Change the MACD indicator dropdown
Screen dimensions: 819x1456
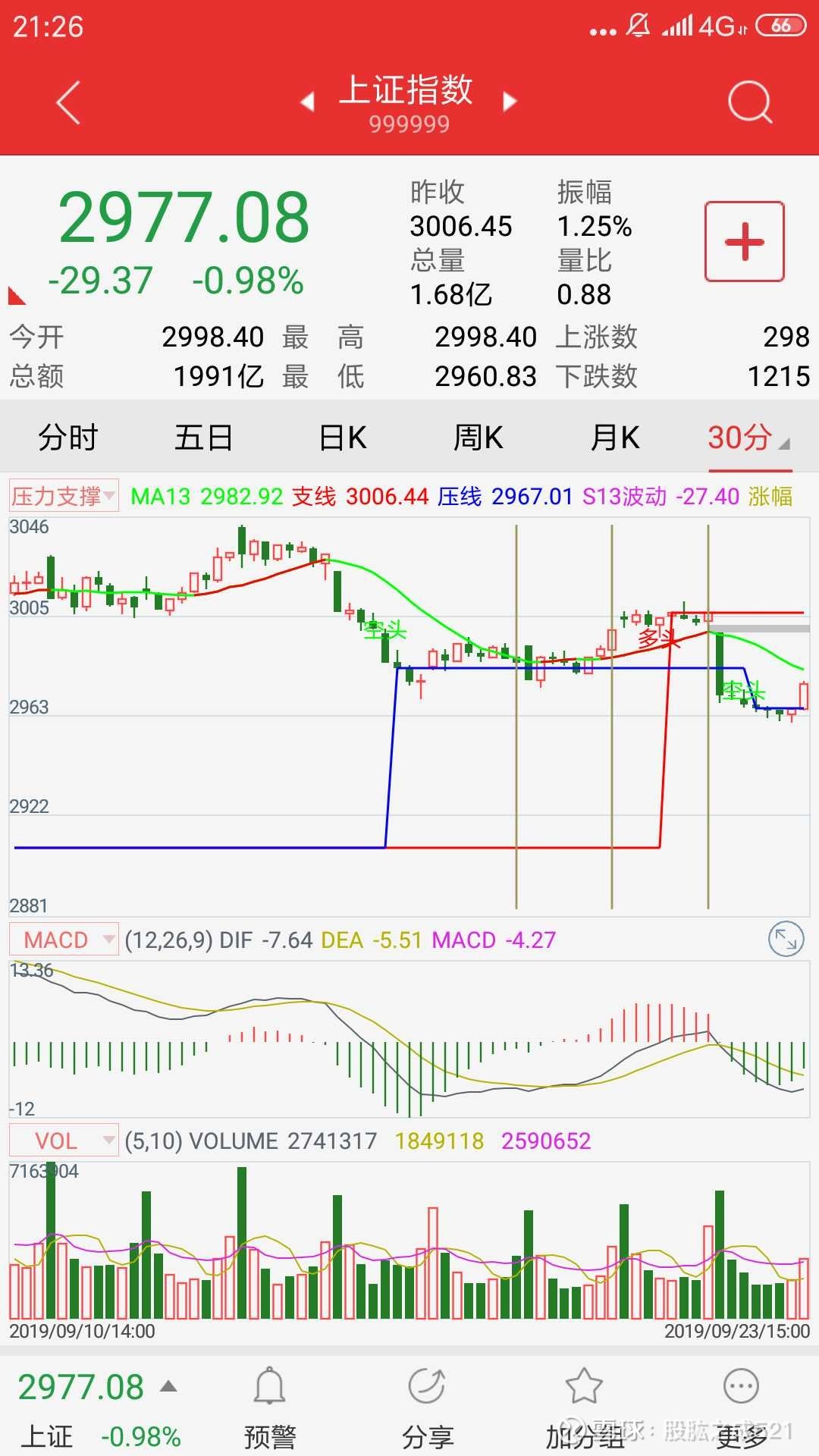[64, 940]
